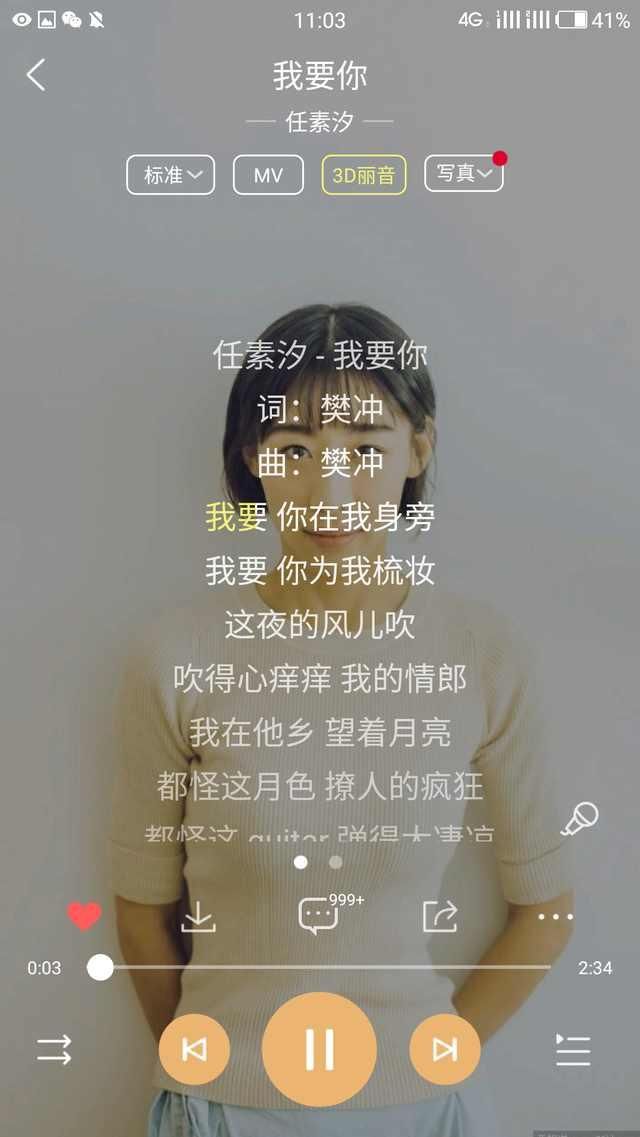The width and height of the screenshot is (640, 1137).
Task: Change the shuffle play mode
Action: click(x=54, y=1050)
